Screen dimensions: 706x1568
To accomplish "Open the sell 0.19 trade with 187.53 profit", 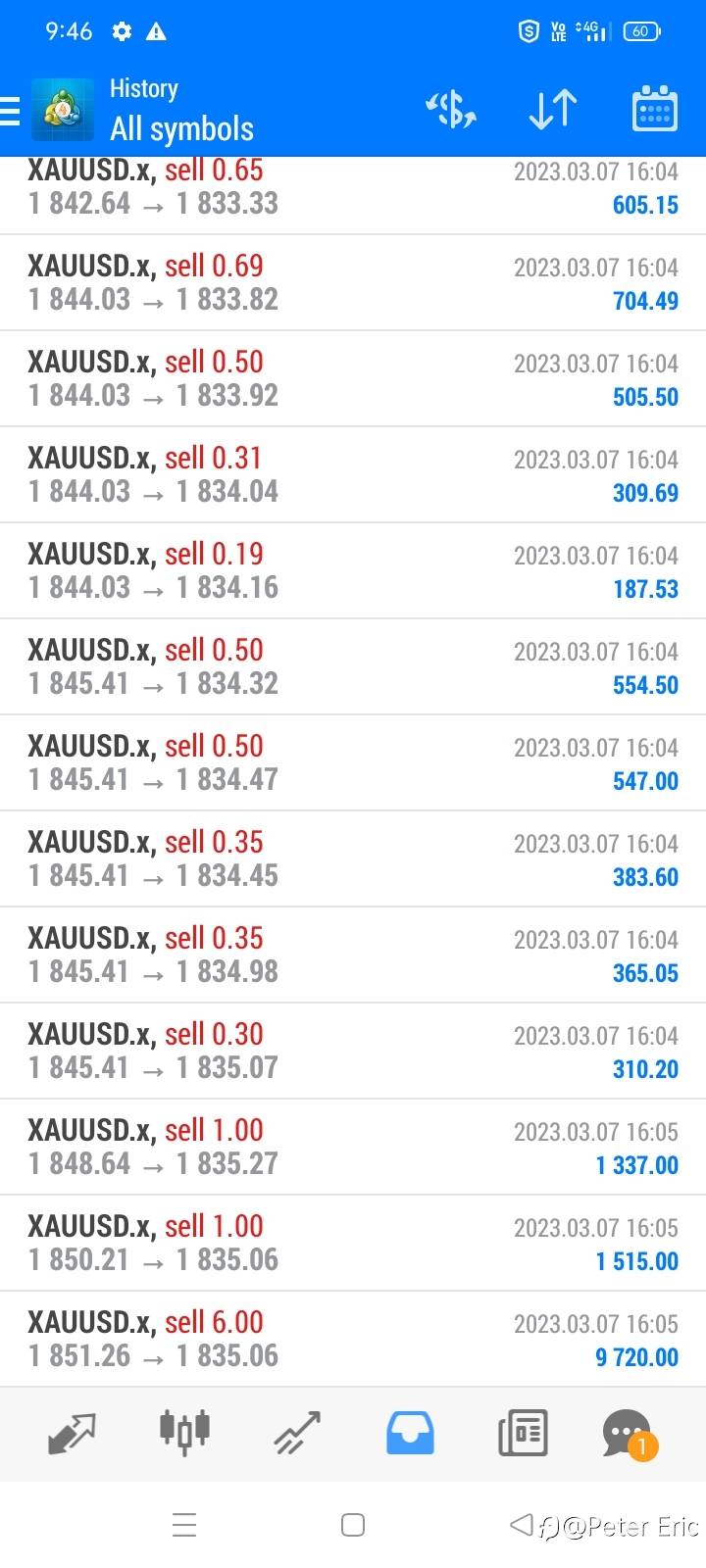I will coord(353,570).
